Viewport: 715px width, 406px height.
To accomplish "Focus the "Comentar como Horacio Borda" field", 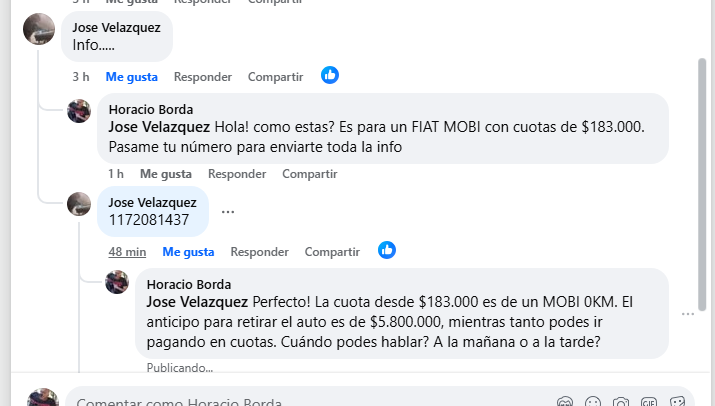I will tap(300, 400).
